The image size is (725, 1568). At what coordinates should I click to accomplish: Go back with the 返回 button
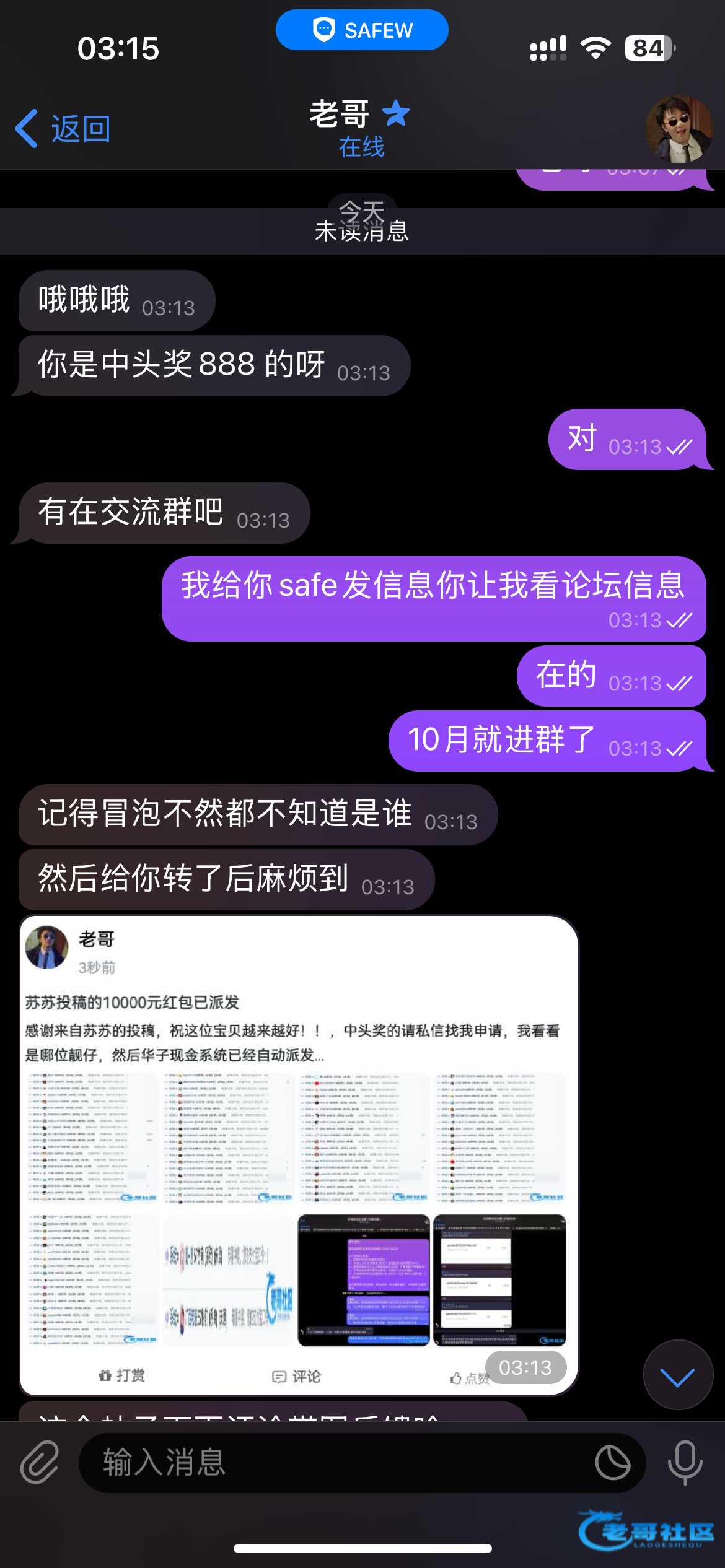pyautogui.click(x=63, y=129)
